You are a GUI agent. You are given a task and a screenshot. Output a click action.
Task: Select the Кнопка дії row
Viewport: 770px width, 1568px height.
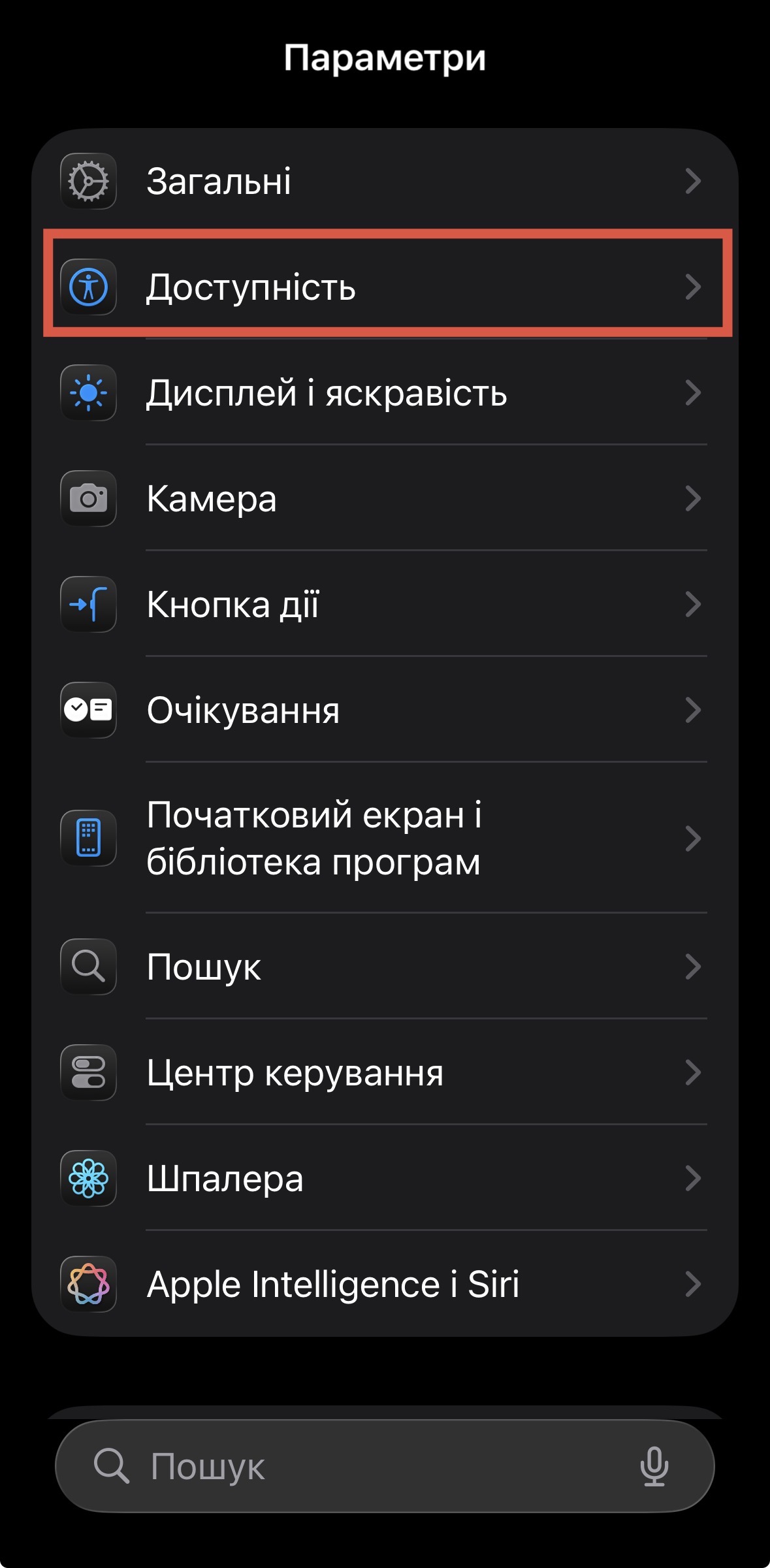click(x=384, y=605)
